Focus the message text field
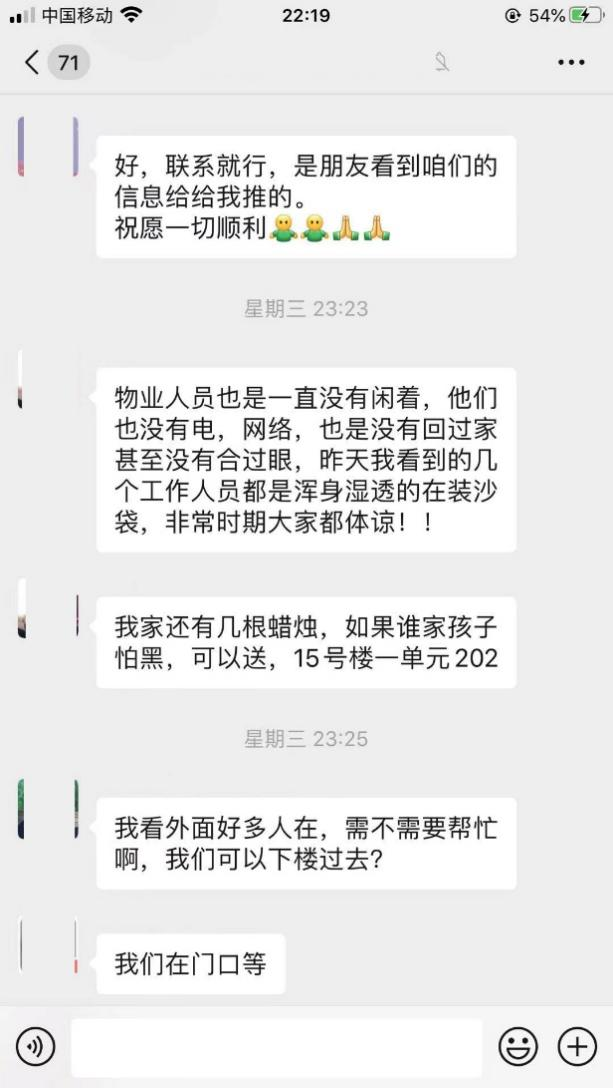Image resolution: width=613 pixels, height=1088 pixels. (x=276, y=1047)
